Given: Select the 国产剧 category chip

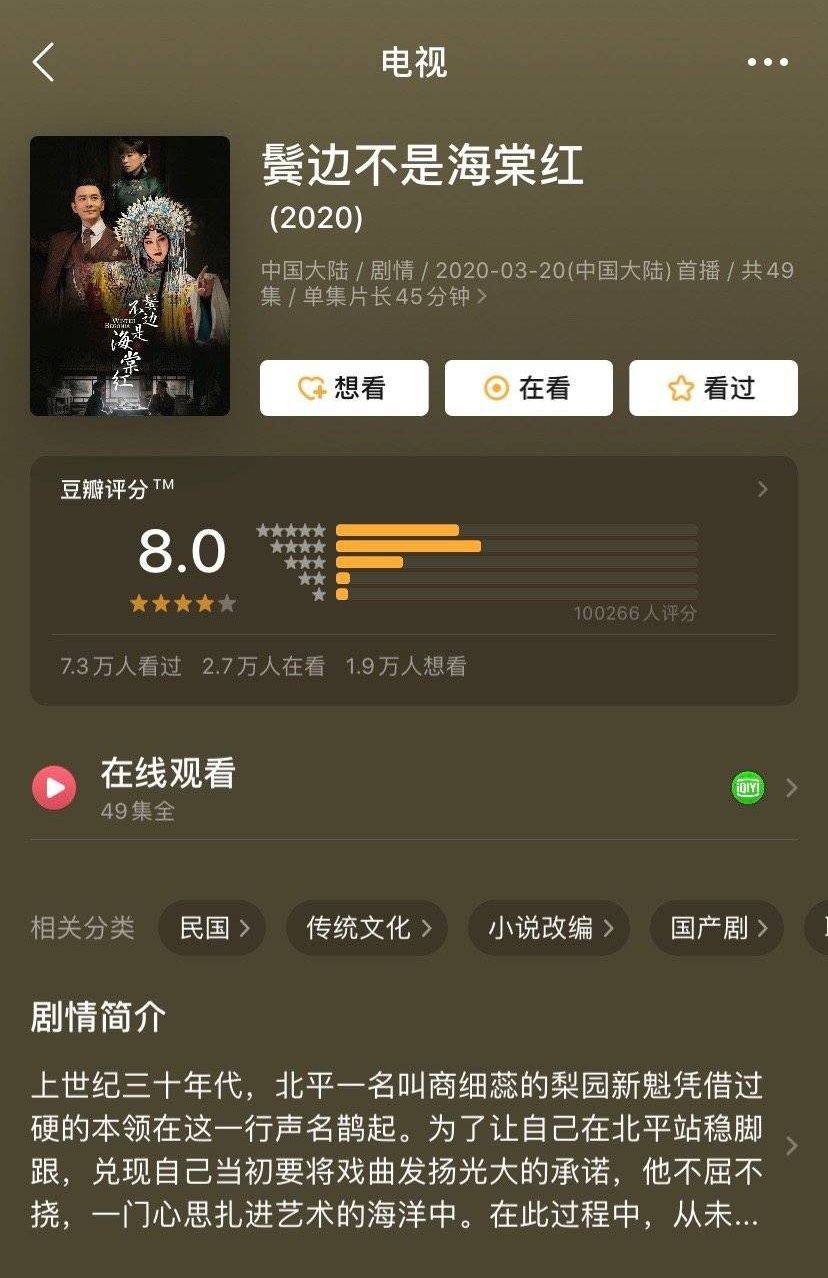Looking at the screenshot, I should pyautogui.click(x=716, y=928).
